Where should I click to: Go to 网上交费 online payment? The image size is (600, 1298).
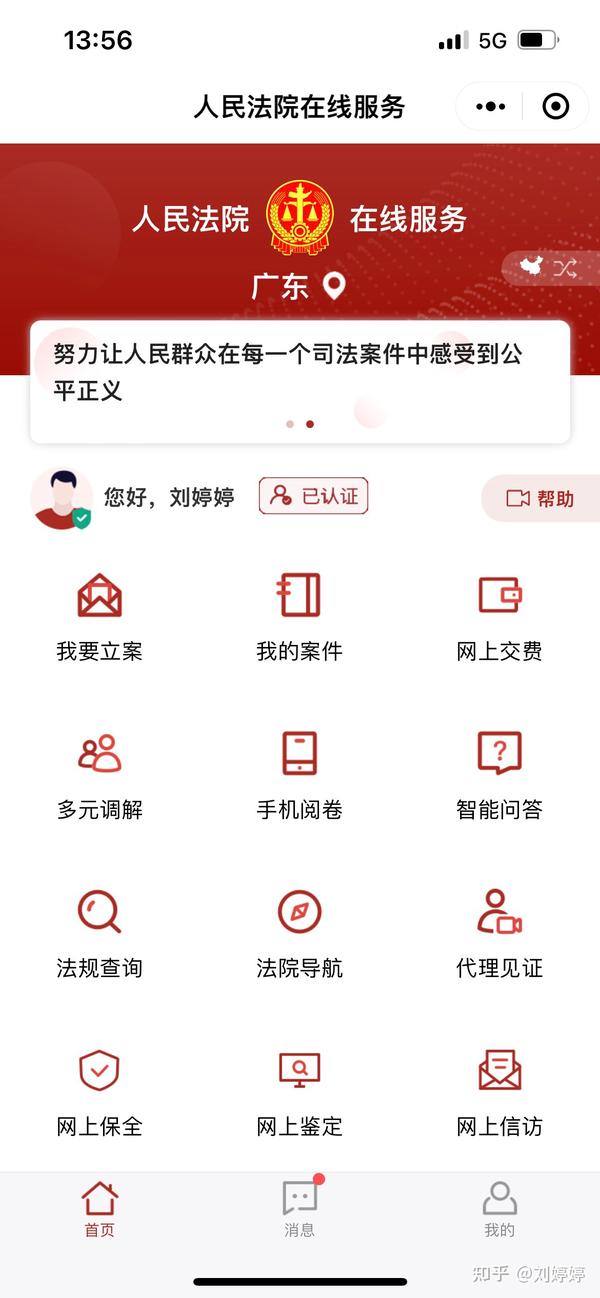499,618
